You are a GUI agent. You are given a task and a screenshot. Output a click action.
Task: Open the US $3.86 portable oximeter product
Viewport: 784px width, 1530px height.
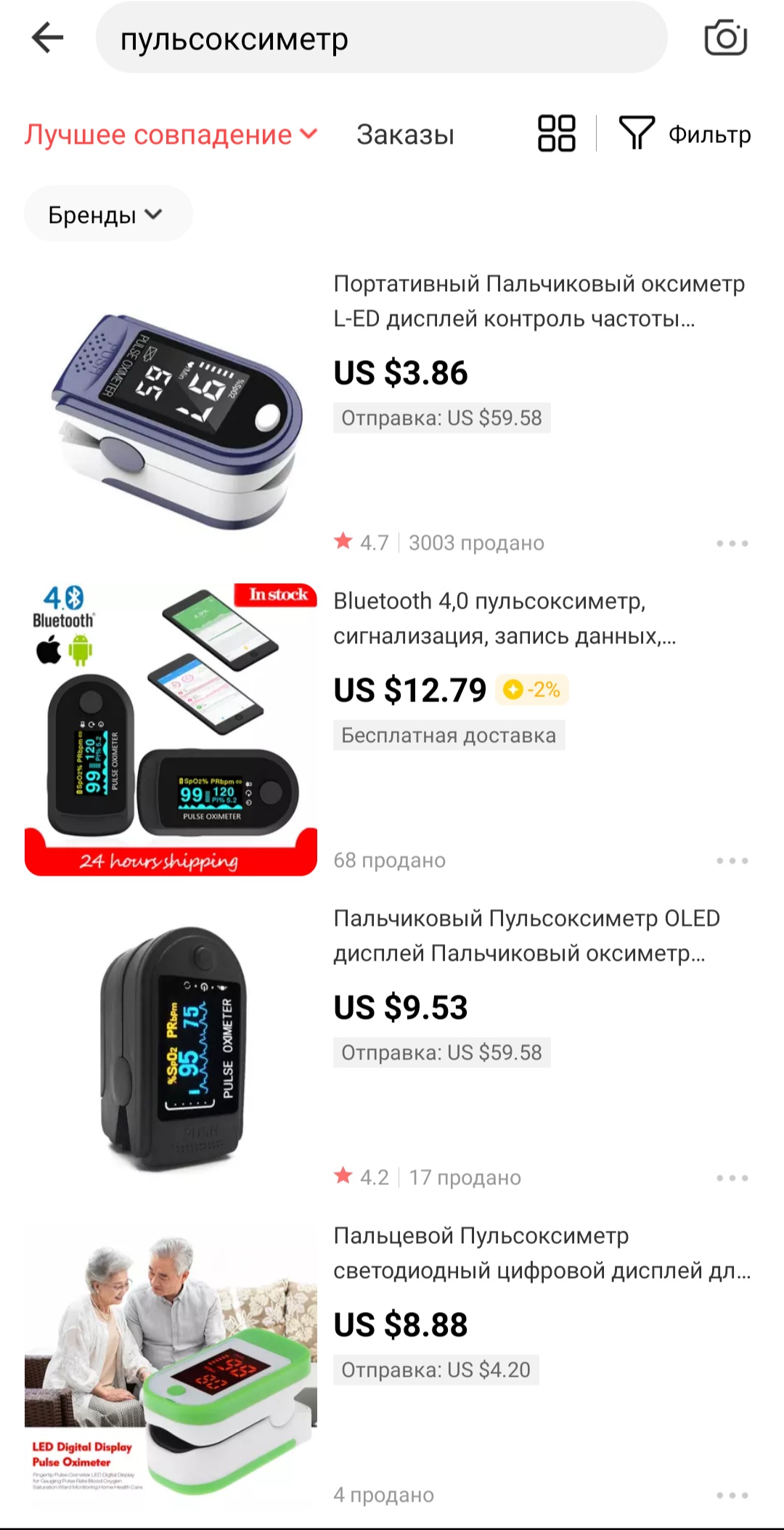click(x=539, y=301)
